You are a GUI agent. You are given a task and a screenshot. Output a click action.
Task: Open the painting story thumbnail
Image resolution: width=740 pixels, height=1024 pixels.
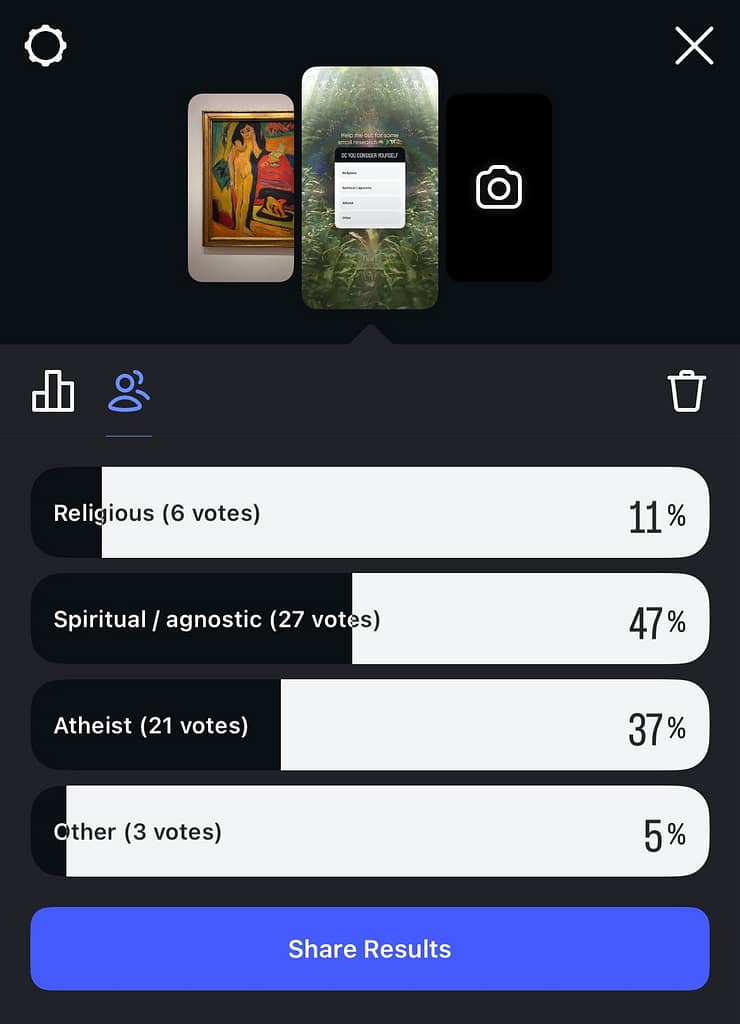tap(241, 187)
